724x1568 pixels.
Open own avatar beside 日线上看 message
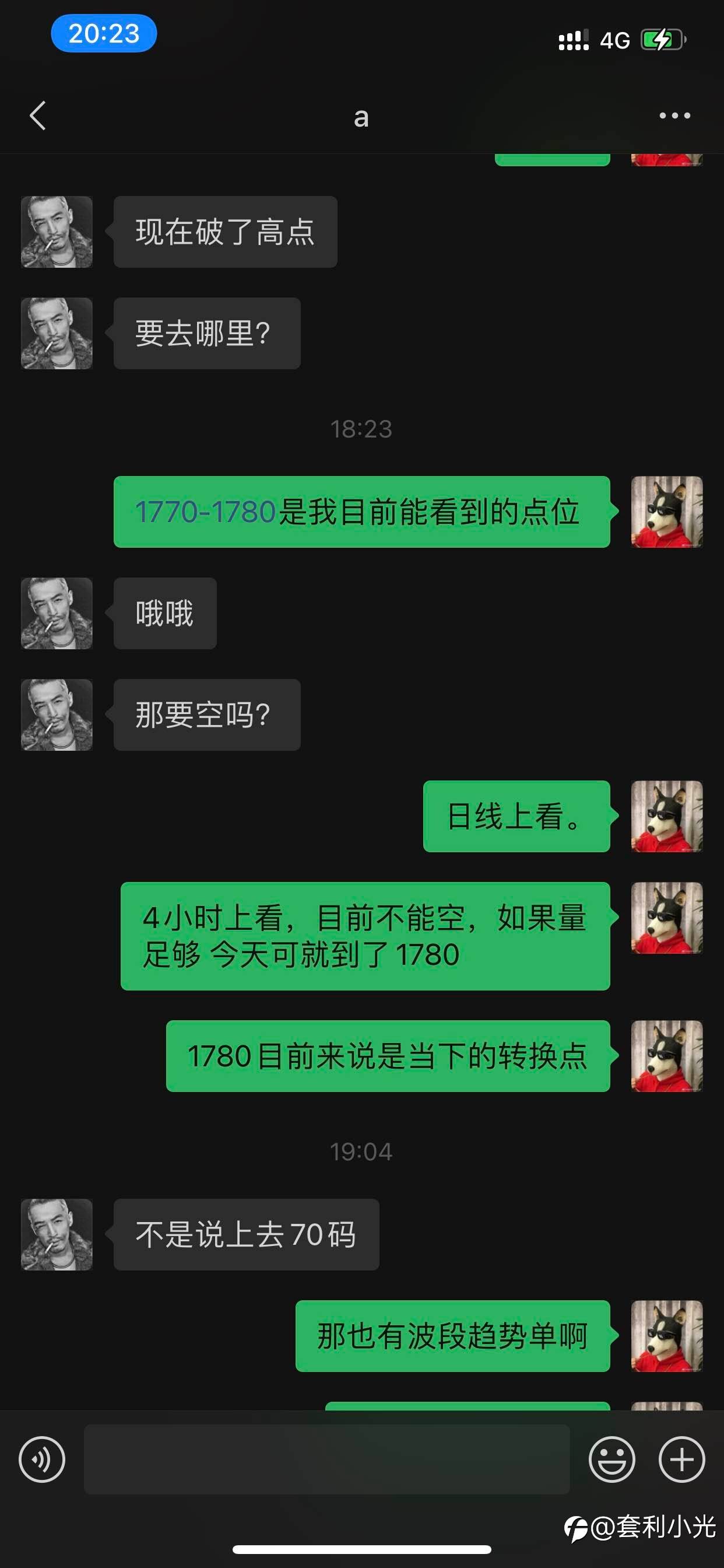coord(667,816)
